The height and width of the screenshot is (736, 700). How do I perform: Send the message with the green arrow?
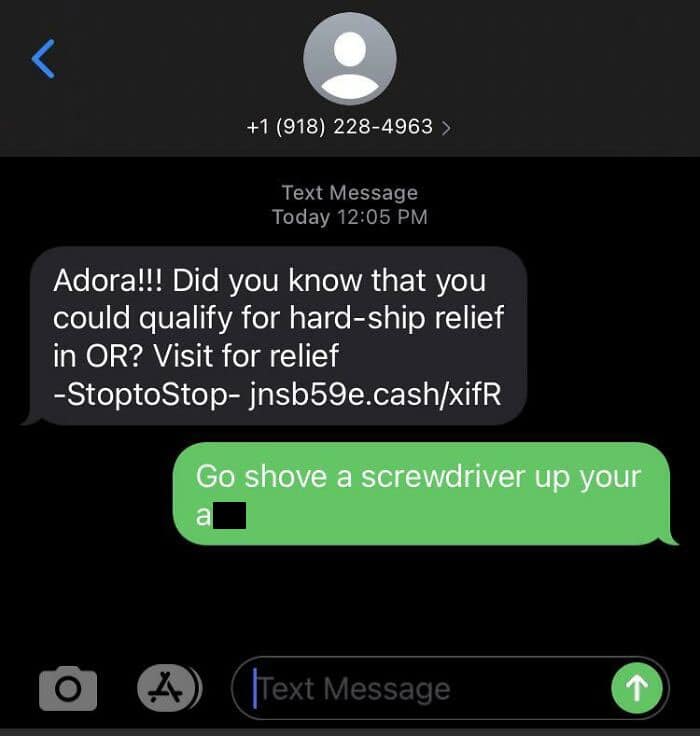tap(636, 688)
